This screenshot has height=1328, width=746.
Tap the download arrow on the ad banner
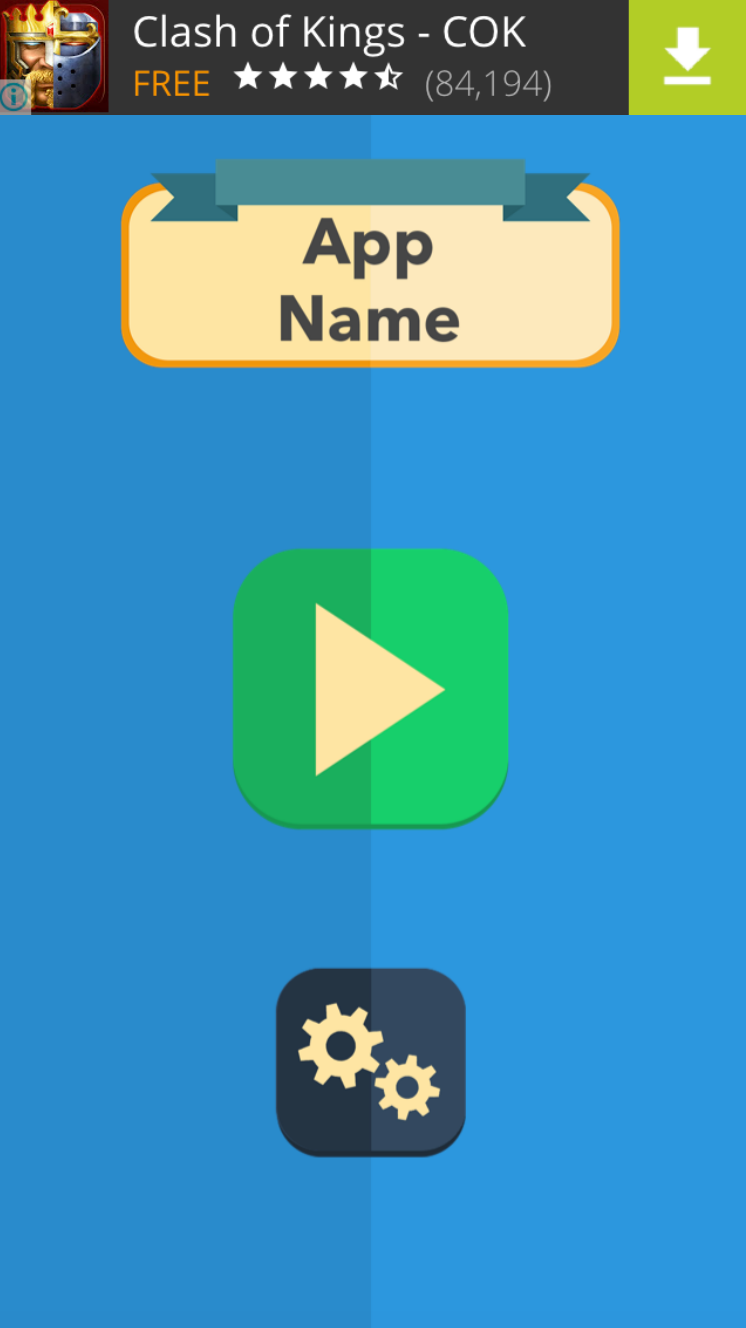point(687,57)
